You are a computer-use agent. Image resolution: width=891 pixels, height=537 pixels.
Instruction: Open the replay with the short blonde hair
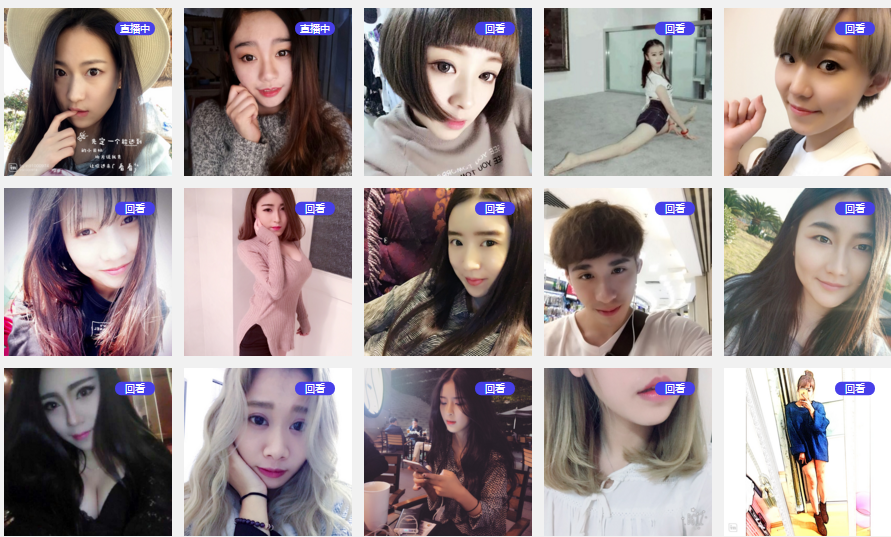pos(807,92)
